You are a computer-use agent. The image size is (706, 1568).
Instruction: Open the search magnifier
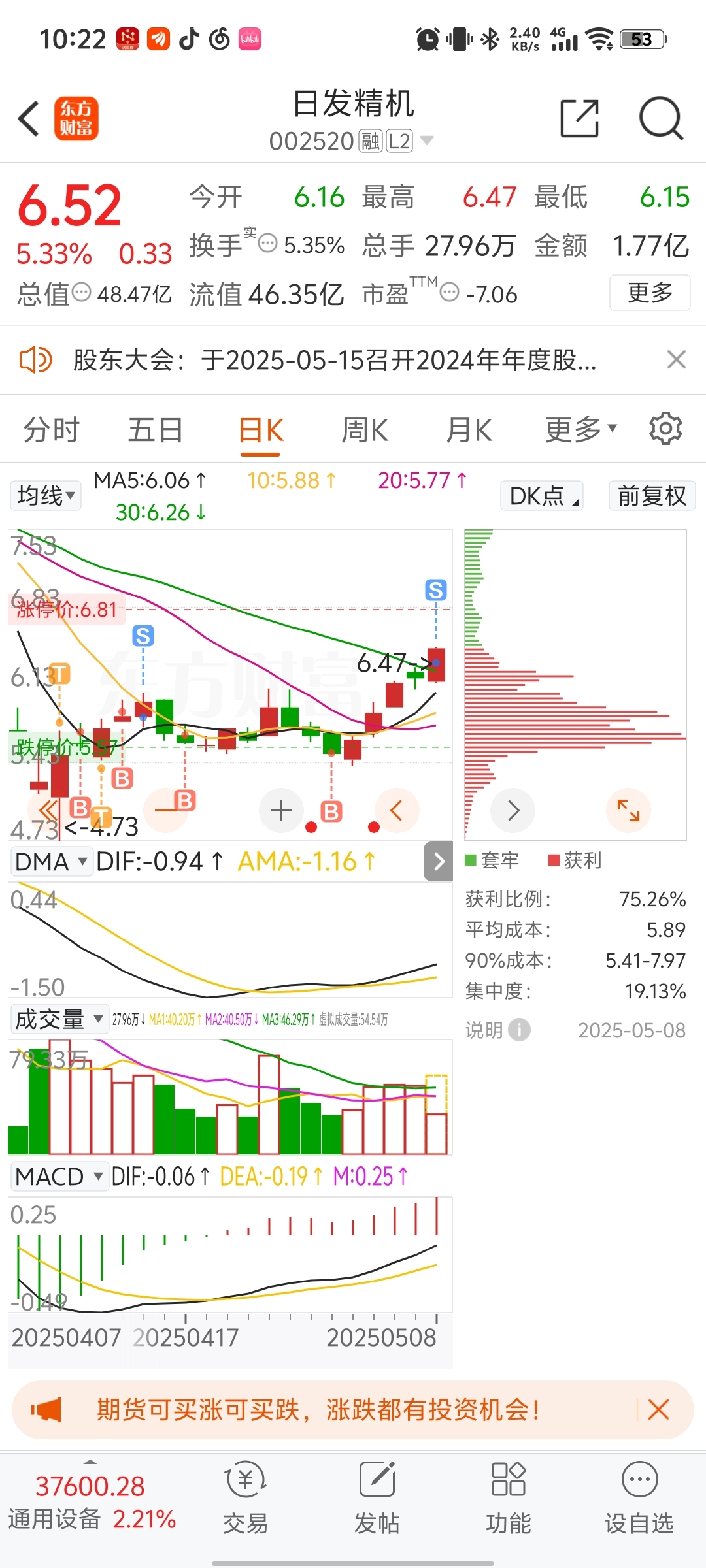[x=660, y=118]
